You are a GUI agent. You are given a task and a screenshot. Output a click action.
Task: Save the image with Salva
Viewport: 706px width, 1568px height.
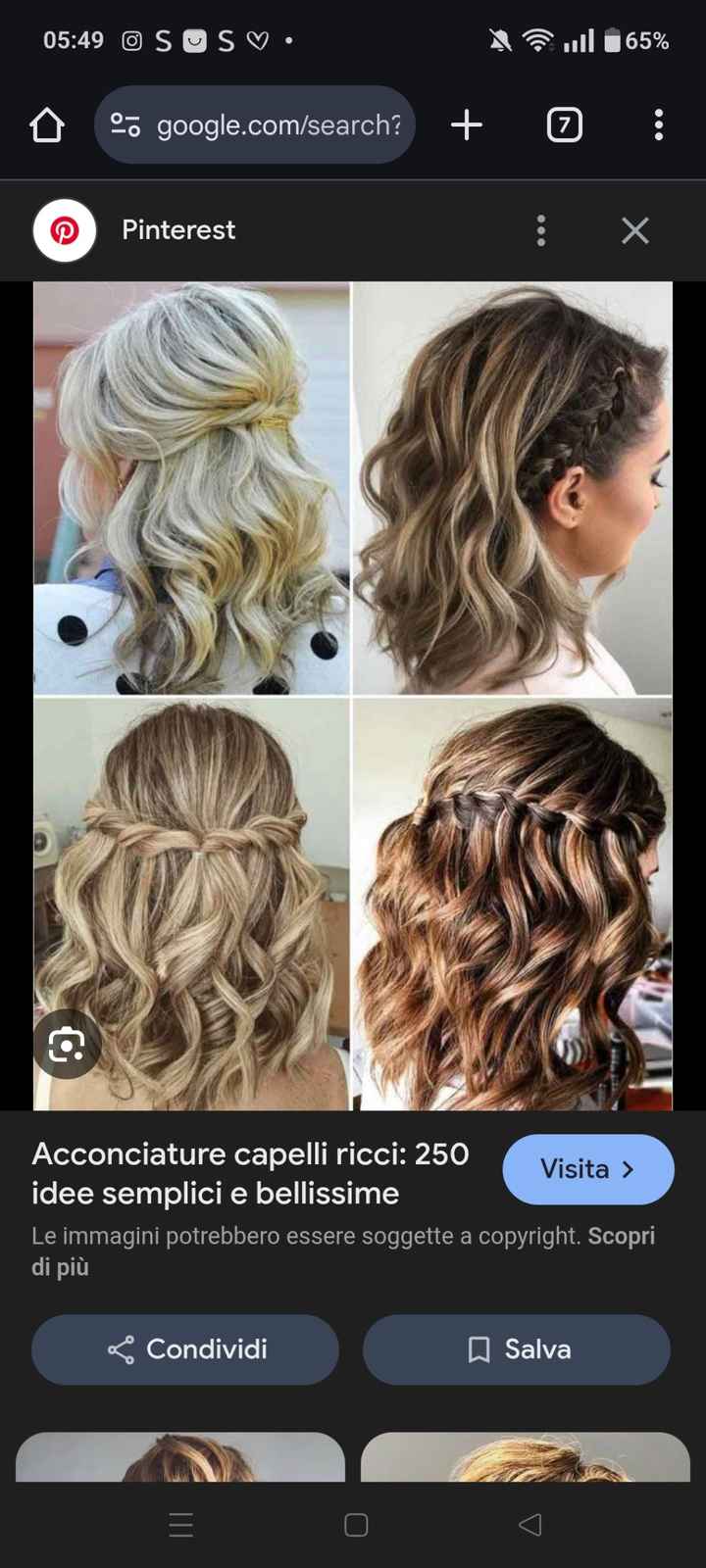coord(517,1349)
